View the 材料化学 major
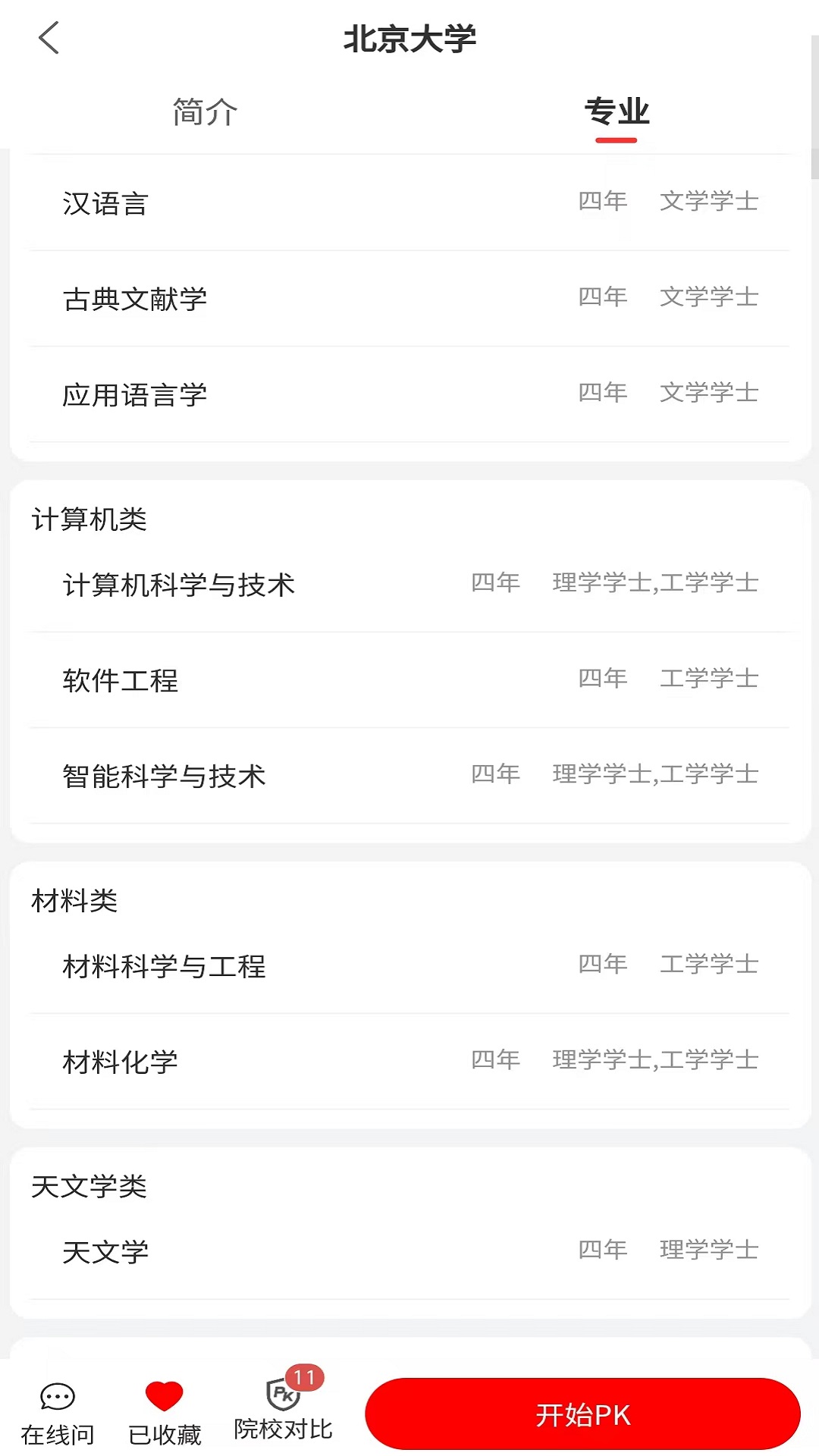This screenshot has height=1456, width=819. [409, 1061]
